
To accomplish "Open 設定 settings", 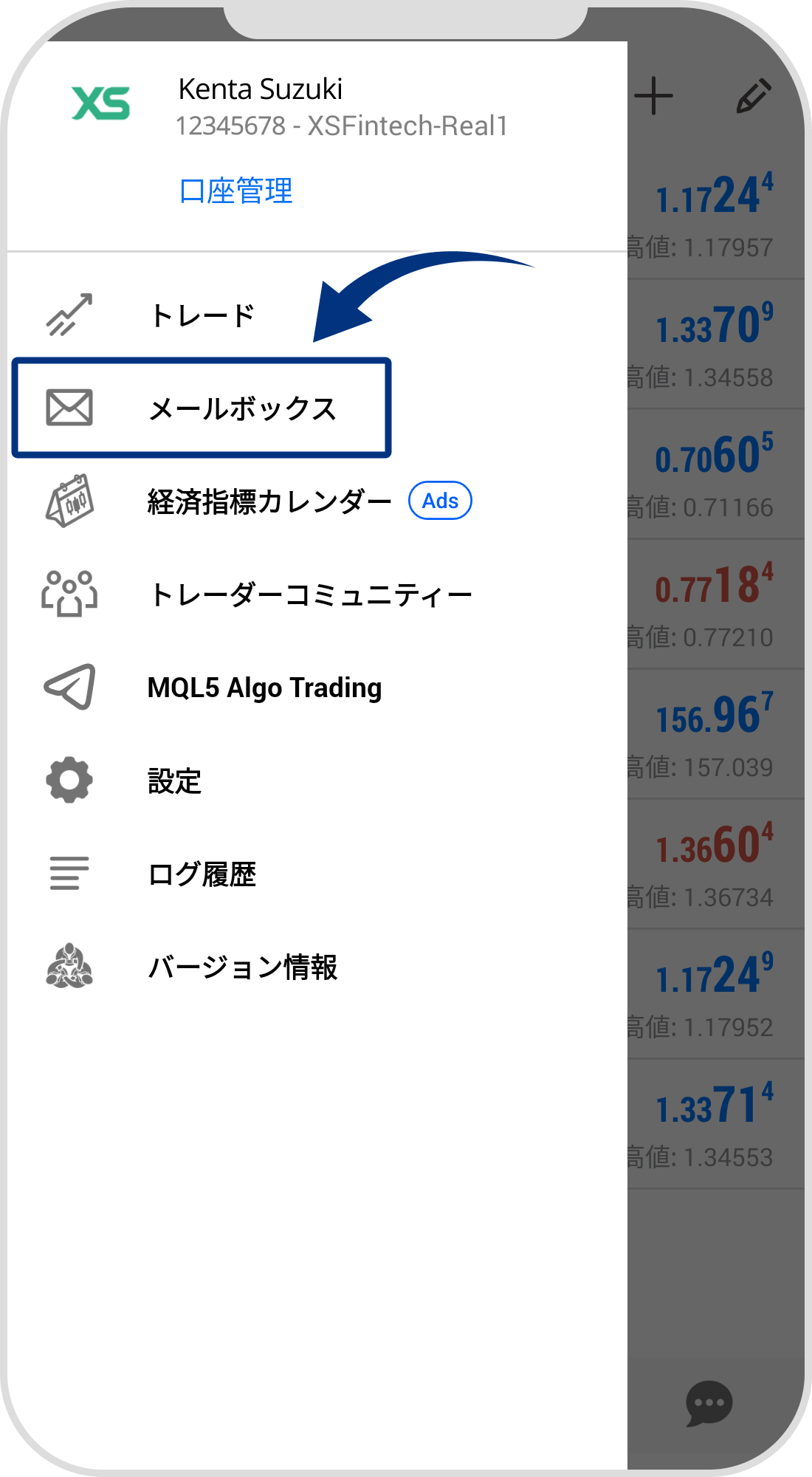I will [175, 781].
